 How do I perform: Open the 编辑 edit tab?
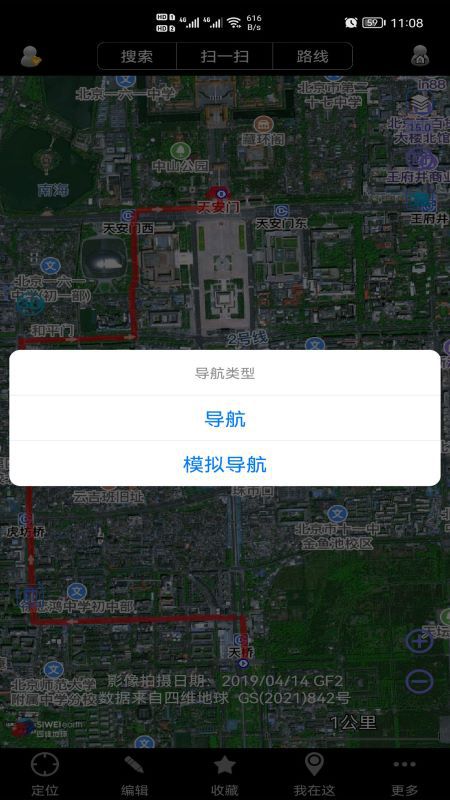pyautogui.click(x=135, y=774)
